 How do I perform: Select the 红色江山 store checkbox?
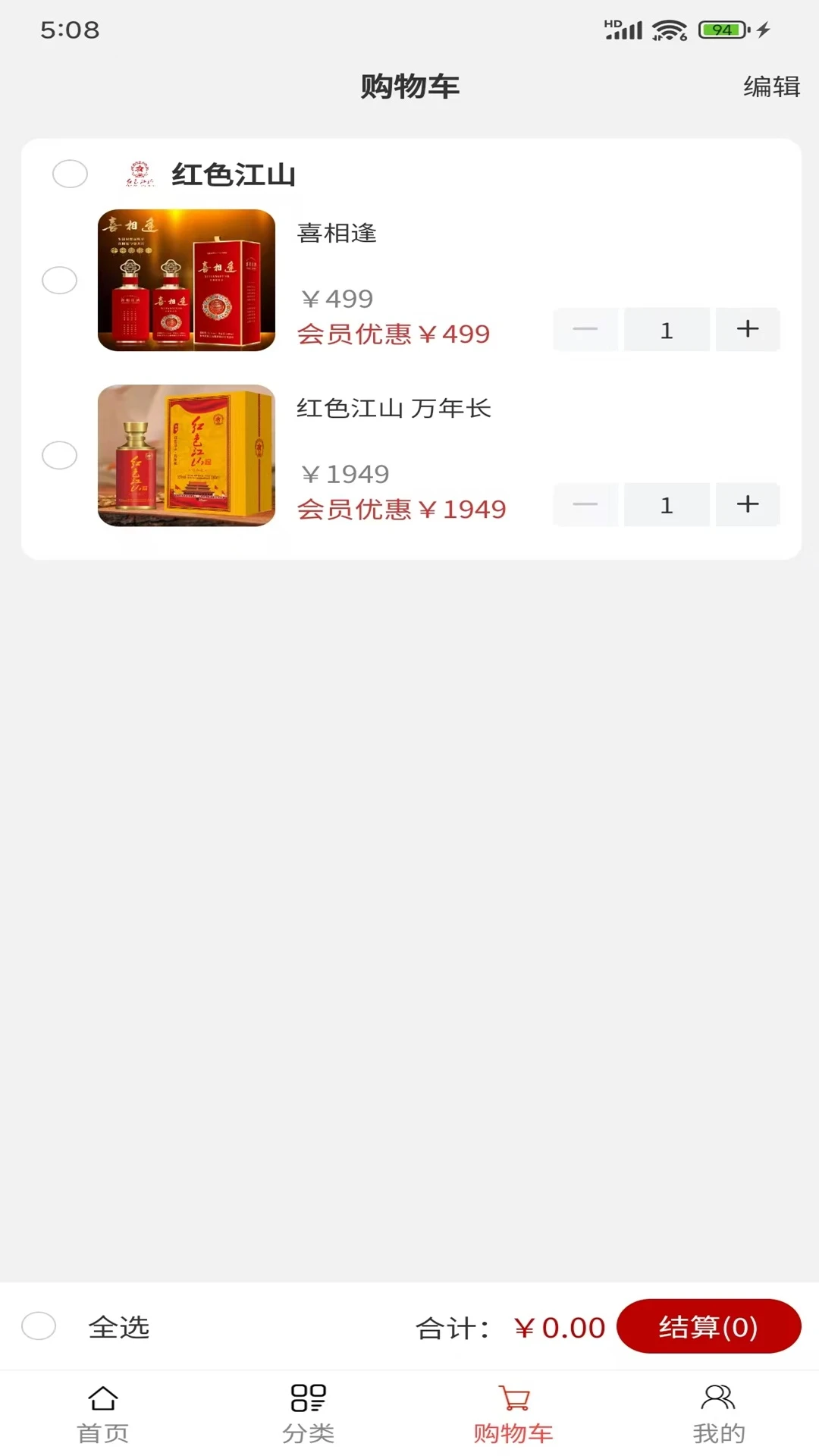tap(70, 174)
